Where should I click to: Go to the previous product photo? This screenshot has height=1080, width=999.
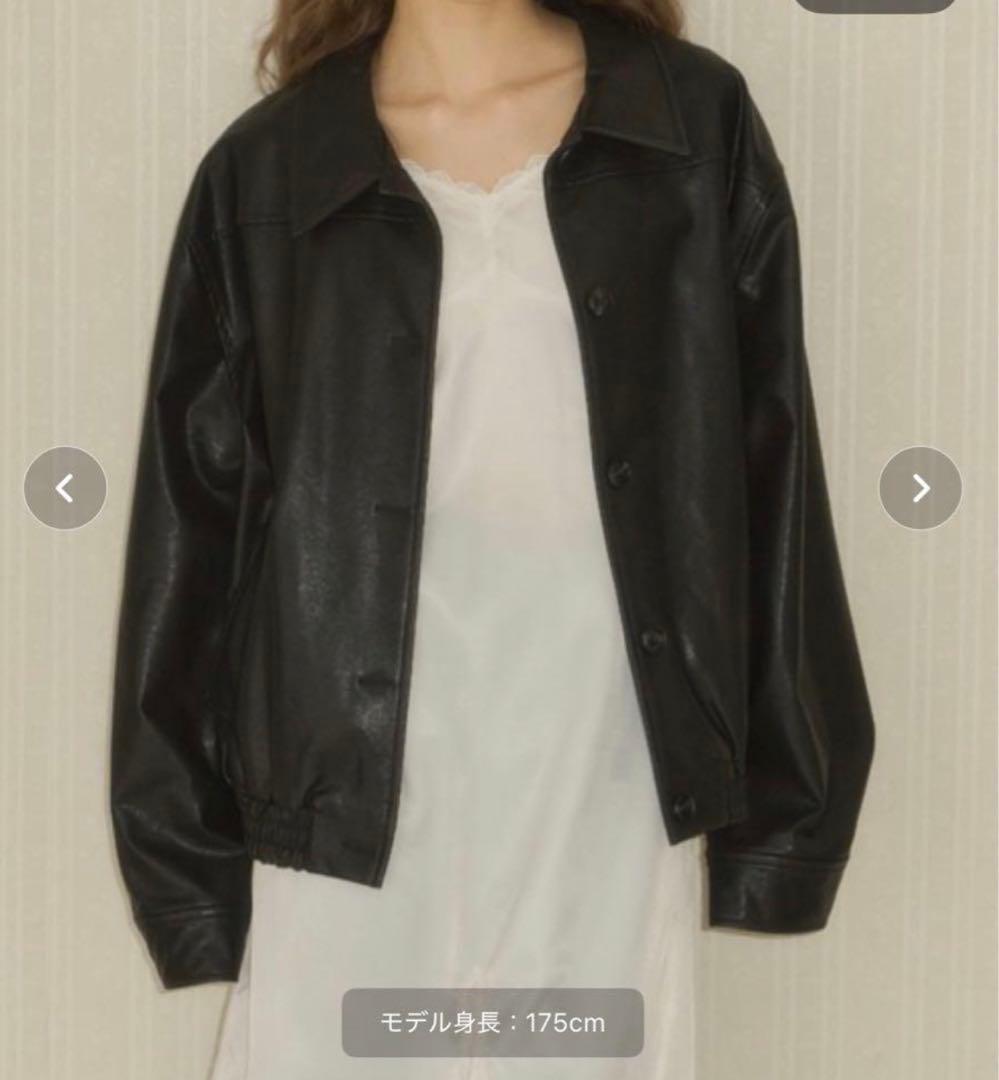coord(65,488)
